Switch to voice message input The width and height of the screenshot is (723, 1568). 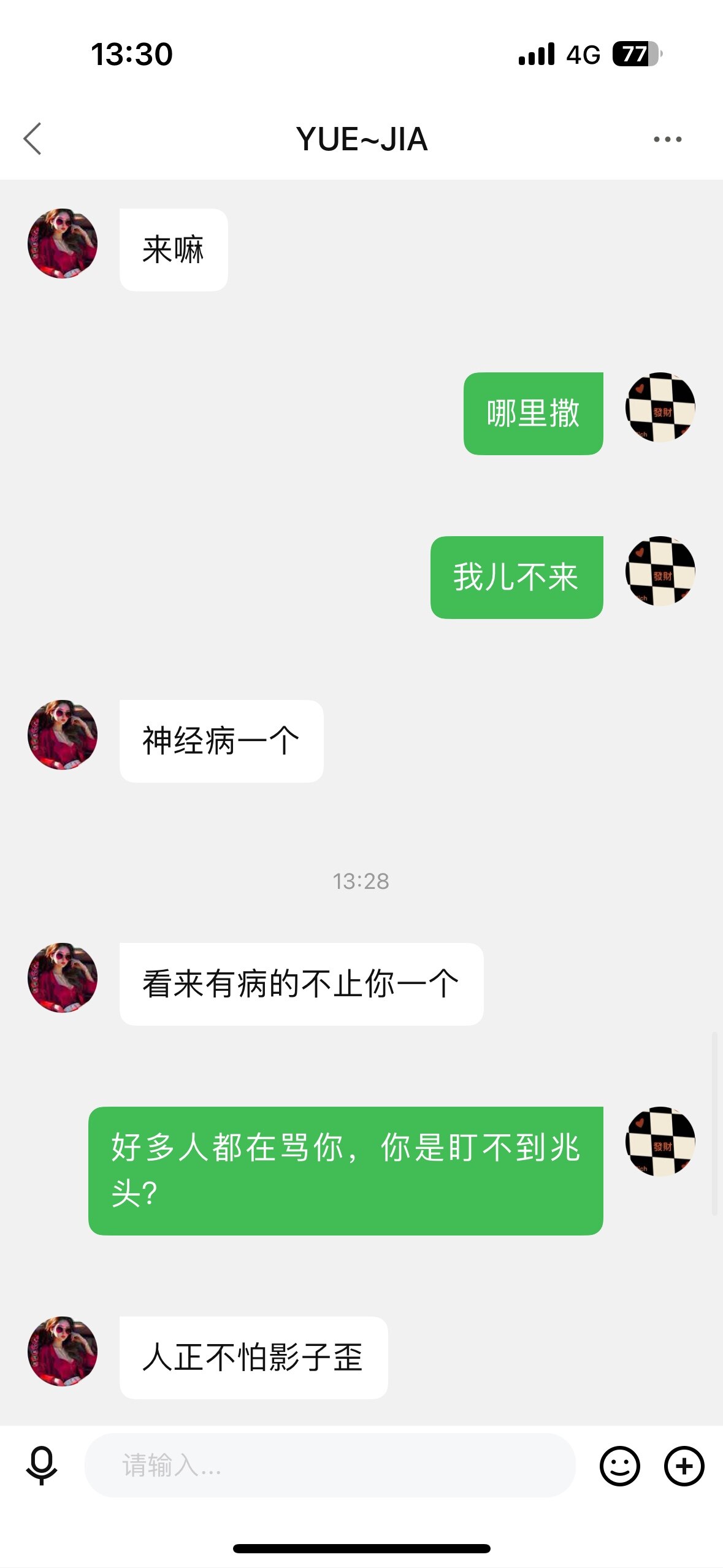click(42, 1466)
